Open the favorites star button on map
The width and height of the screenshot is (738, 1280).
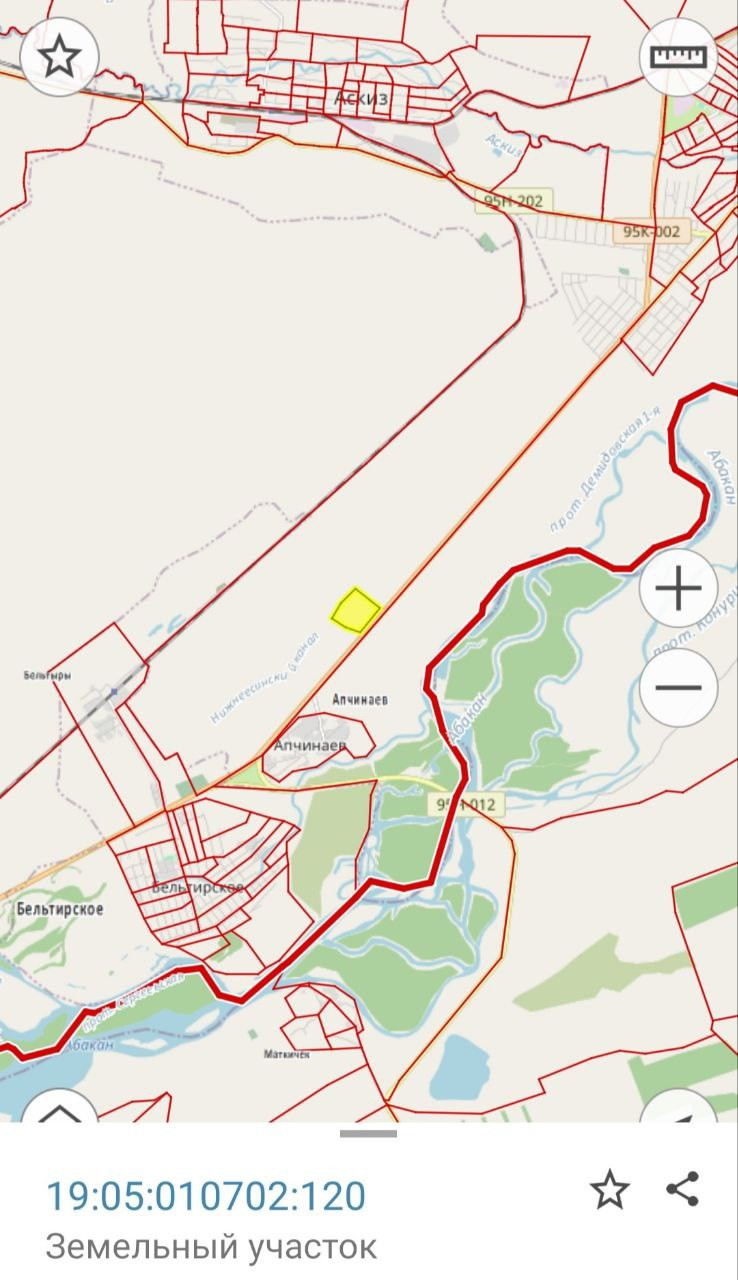click(59, 56)
